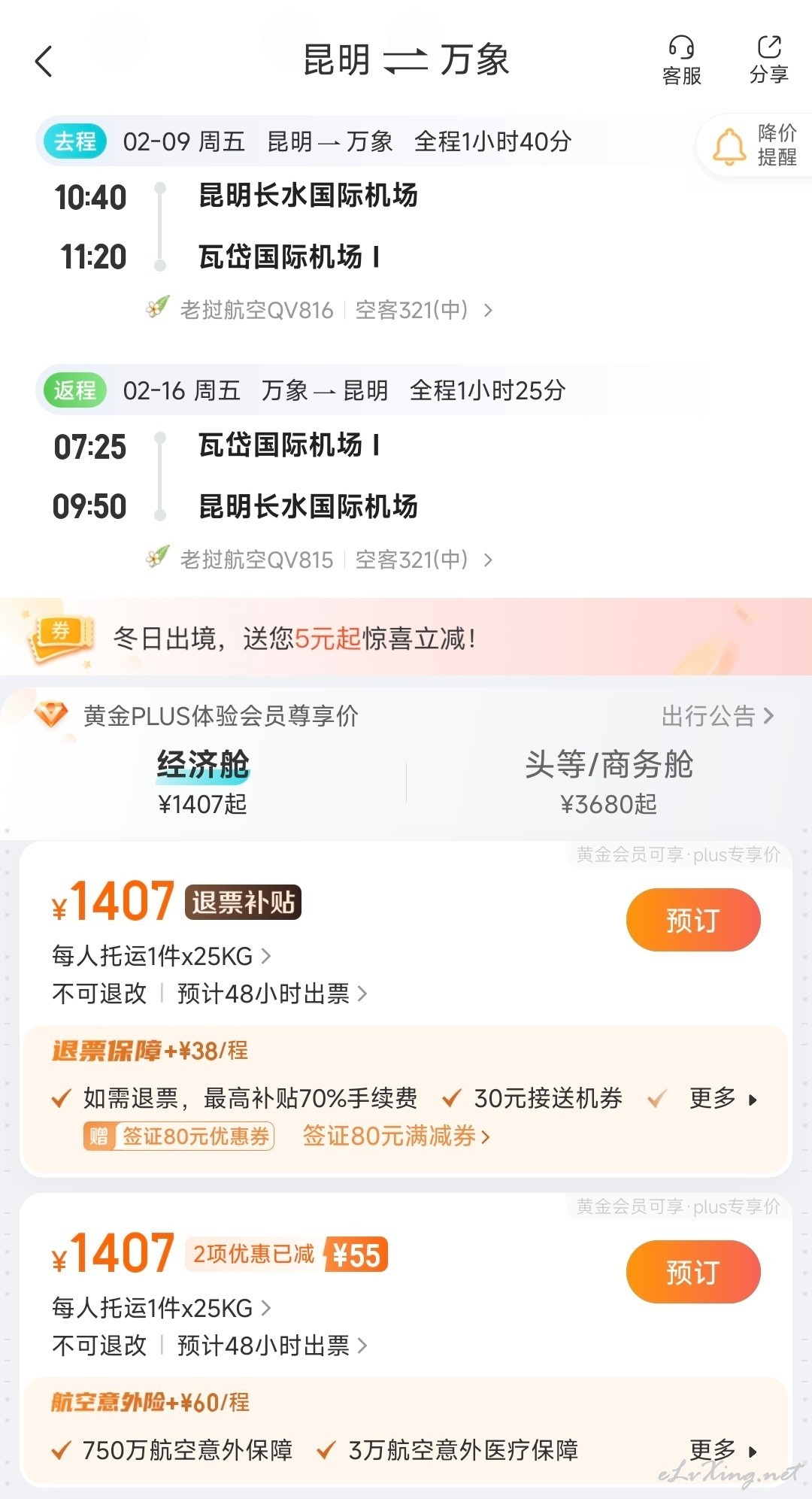Expand 更多 under 退票保障
This screenshot has height=1499, width=812.
click(723, 1098)
